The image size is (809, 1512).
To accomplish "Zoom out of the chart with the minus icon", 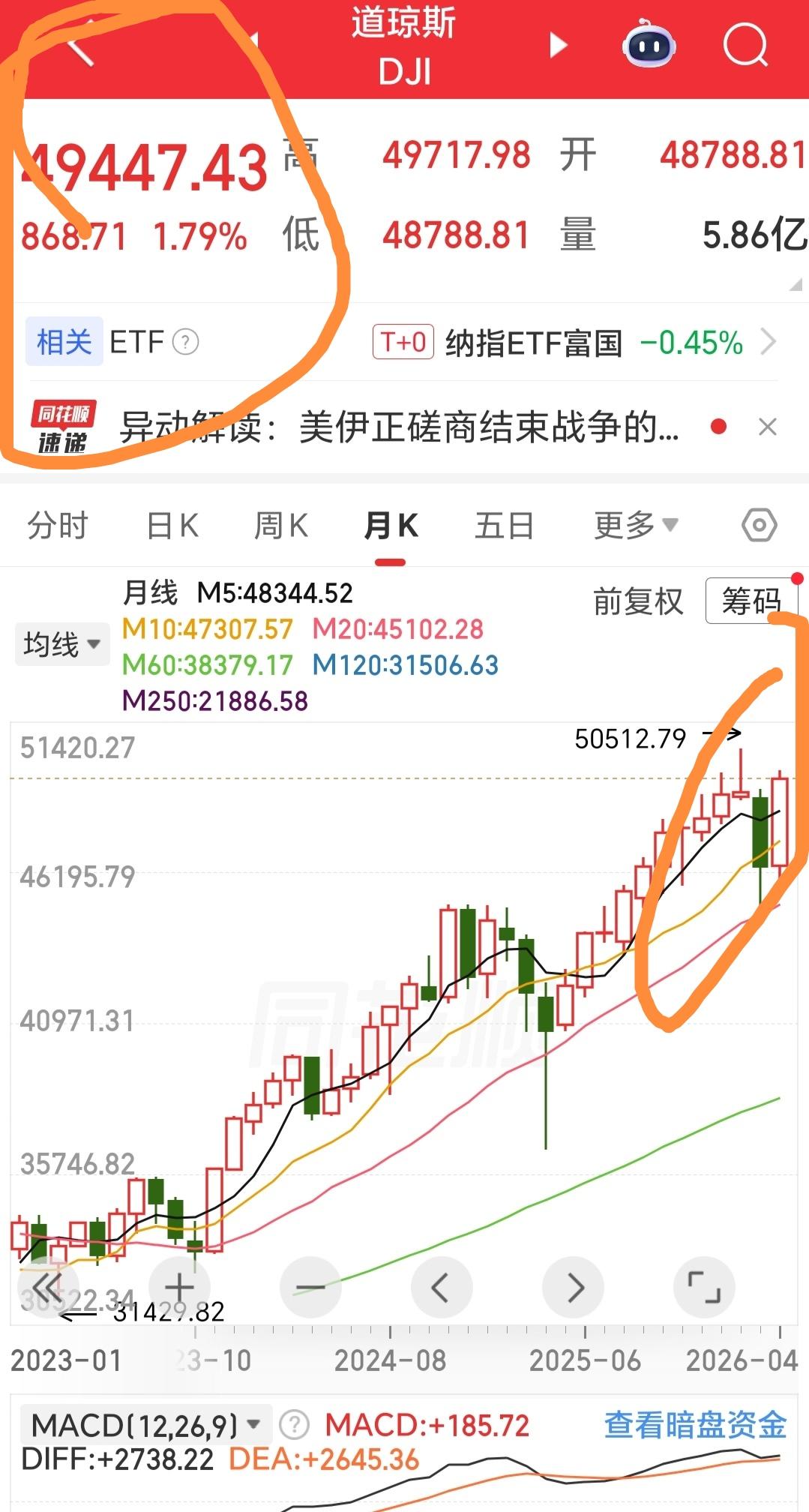I will coord(310,1285).
